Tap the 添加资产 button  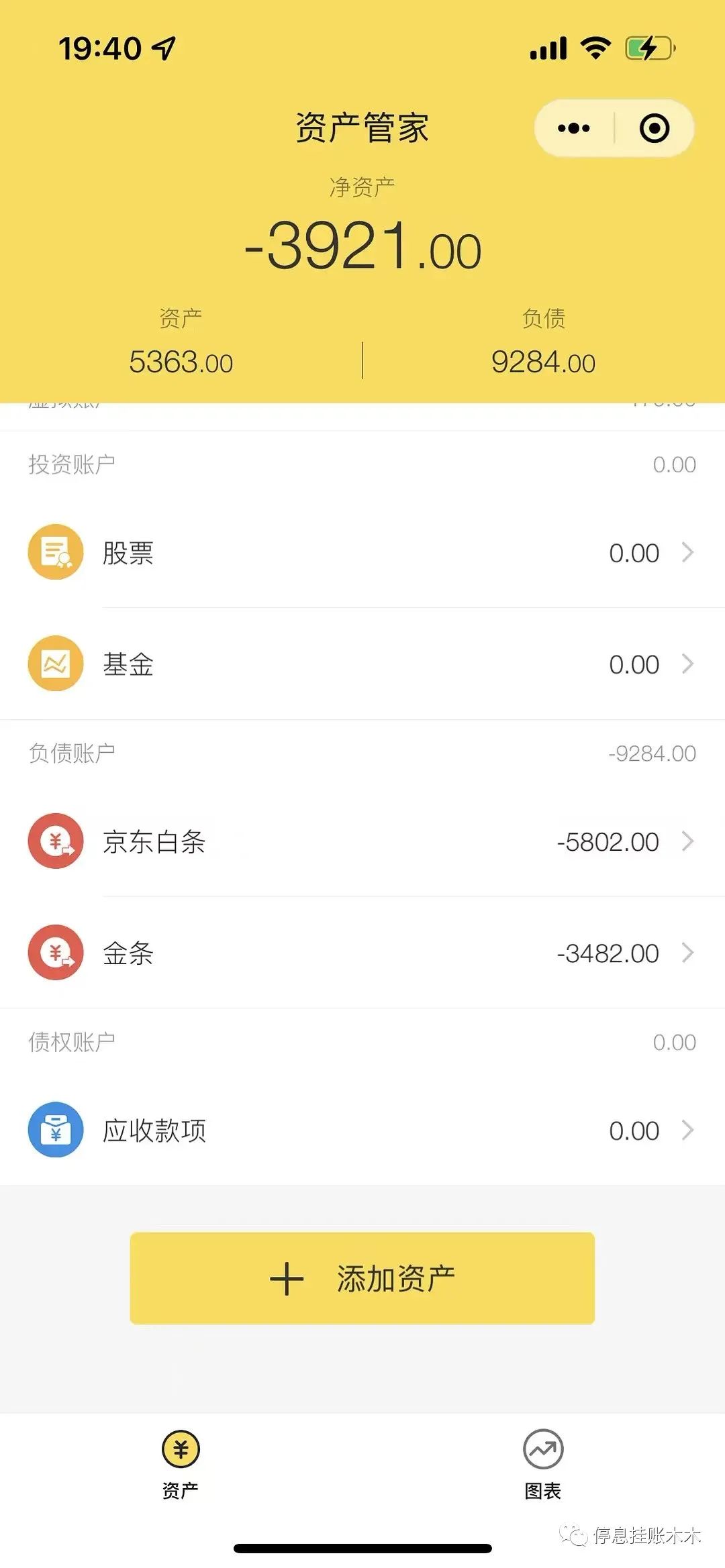pos(362,1278)
